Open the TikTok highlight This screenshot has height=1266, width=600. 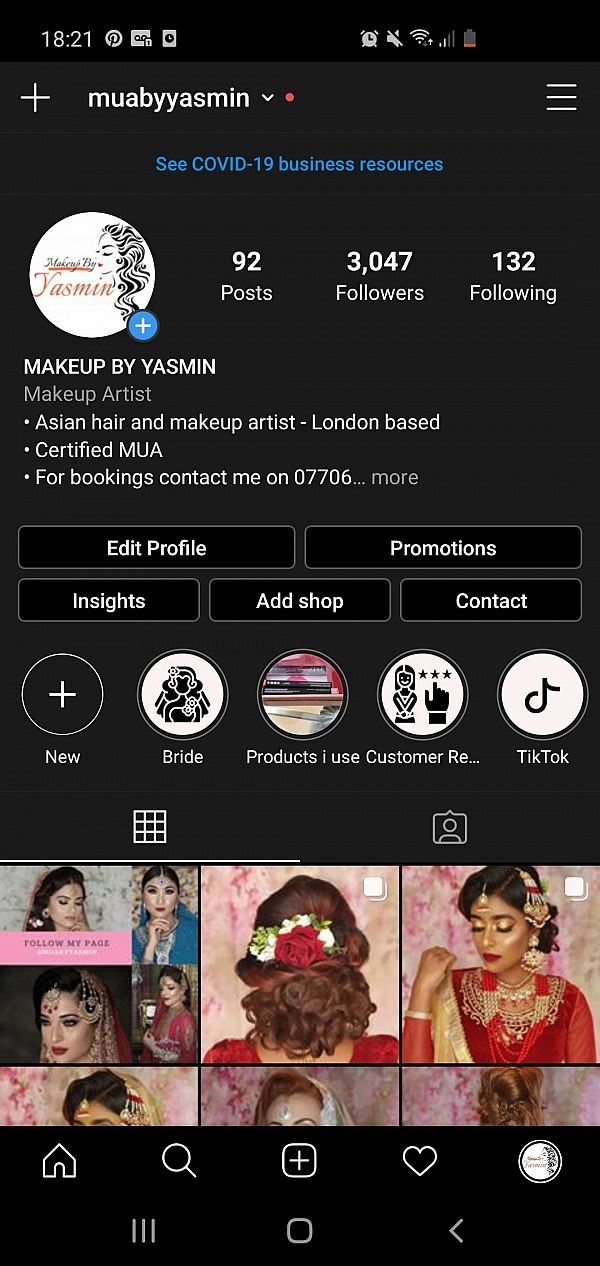tap(542, 695)
